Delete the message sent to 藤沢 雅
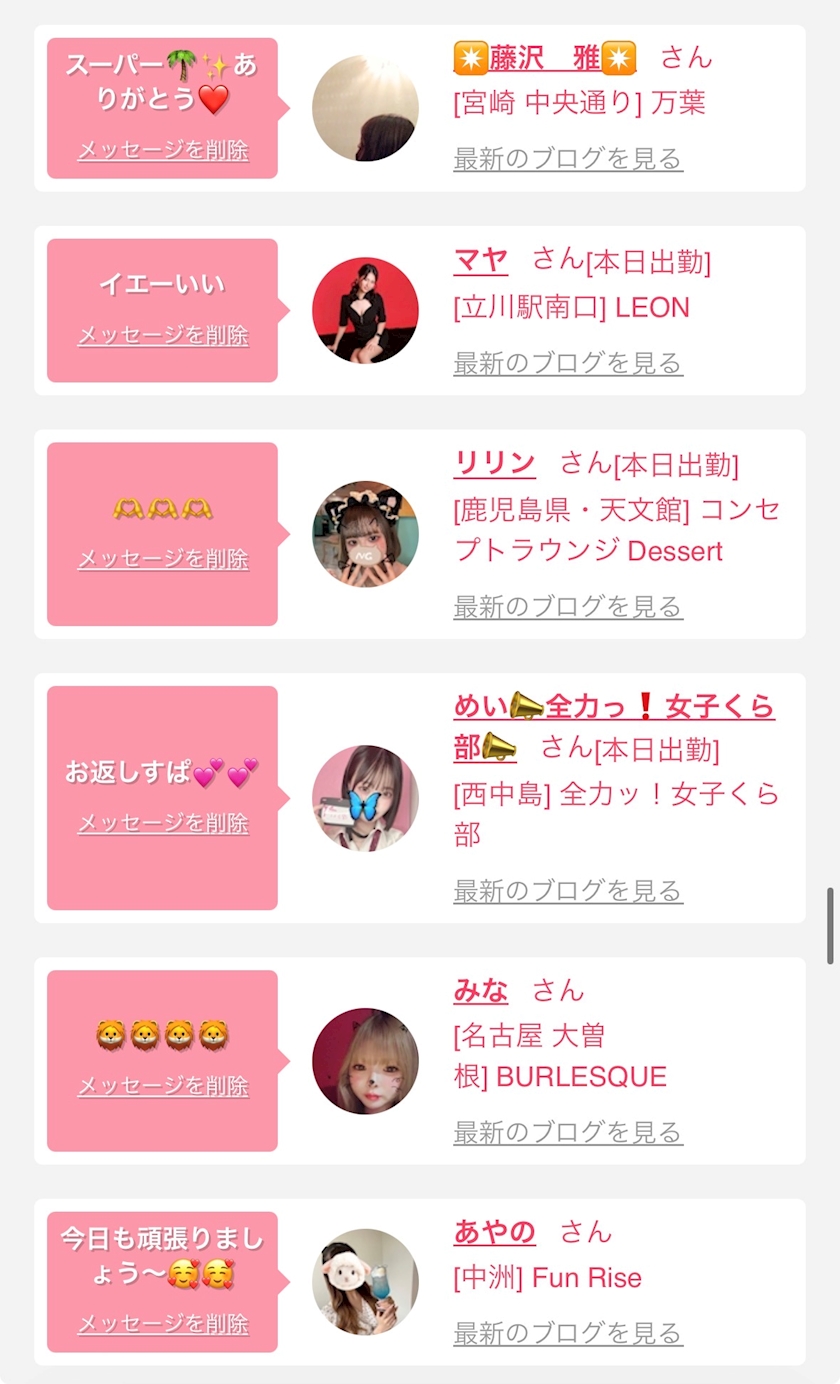 pyautogui.click(x=163, y=151)
